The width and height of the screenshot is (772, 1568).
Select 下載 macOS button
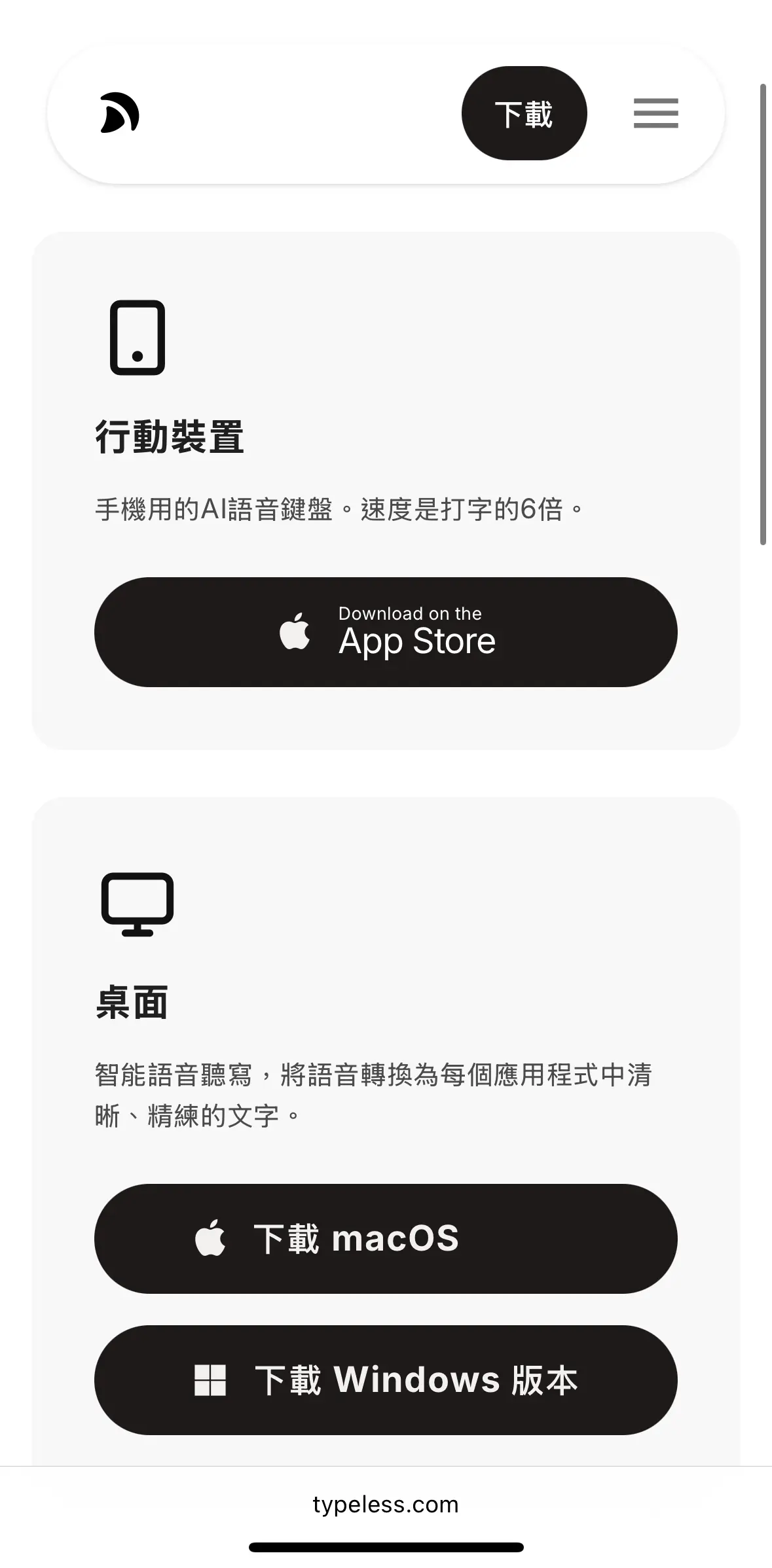[x=386, y=1238]
